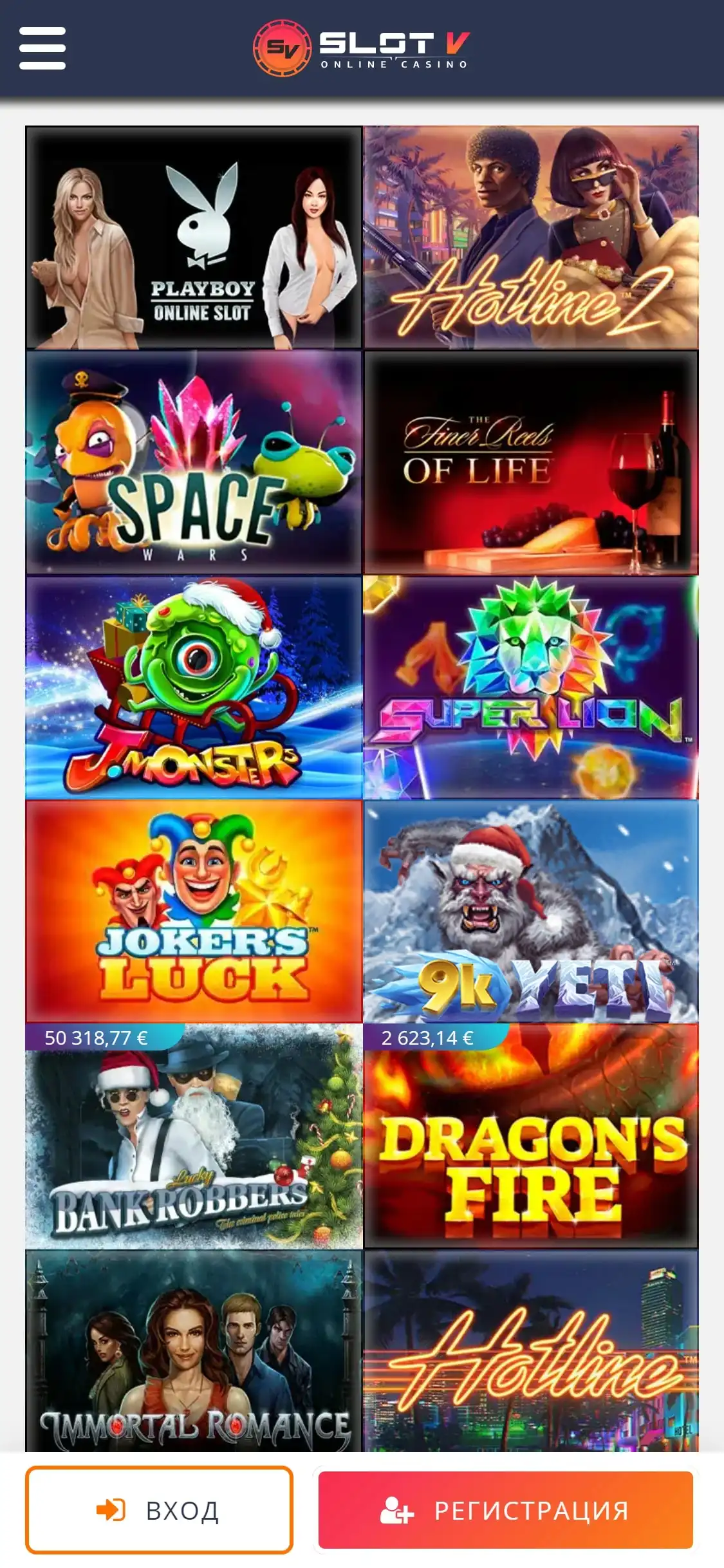Select the original Hotline slot tile

[531, 1352]
